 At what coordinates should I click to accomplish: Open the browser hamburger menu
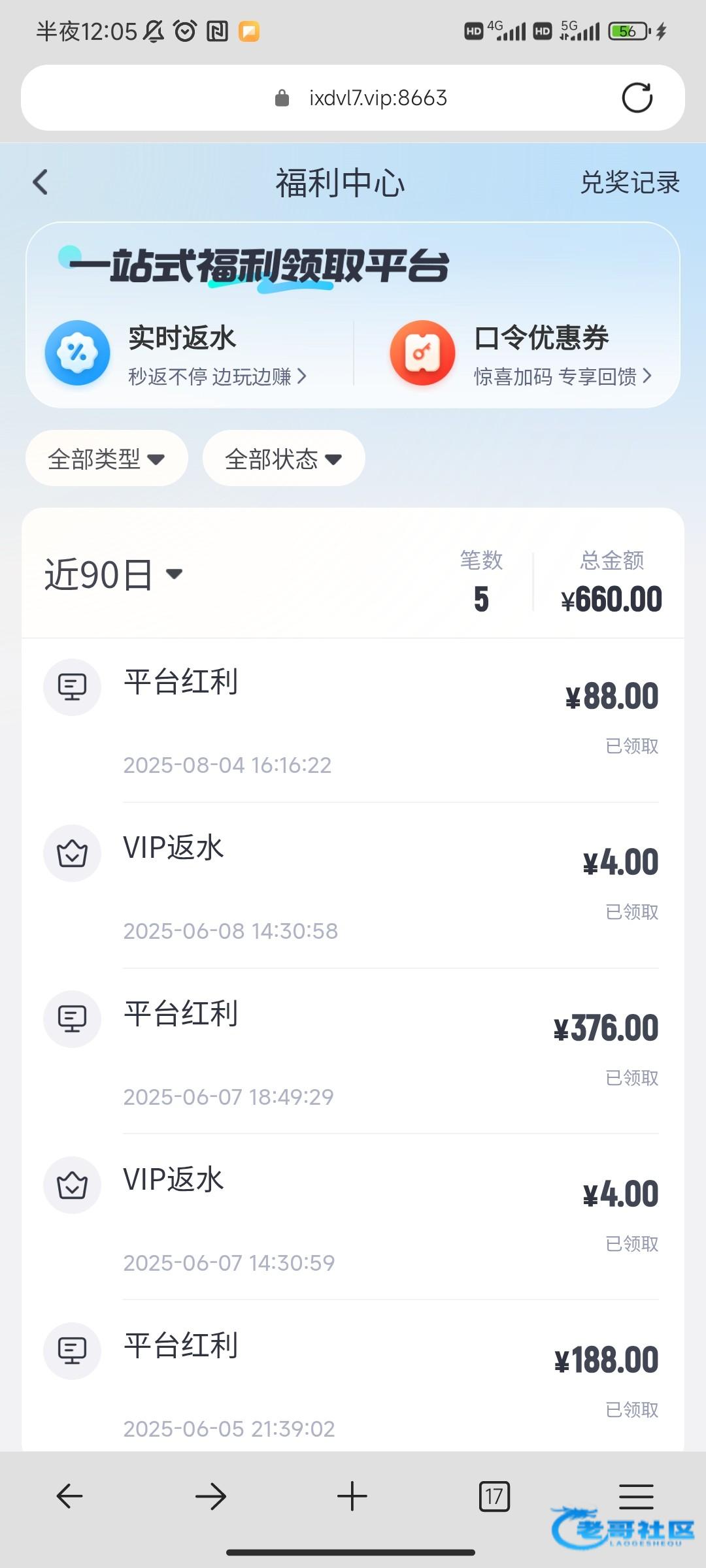click(635, 1495)
